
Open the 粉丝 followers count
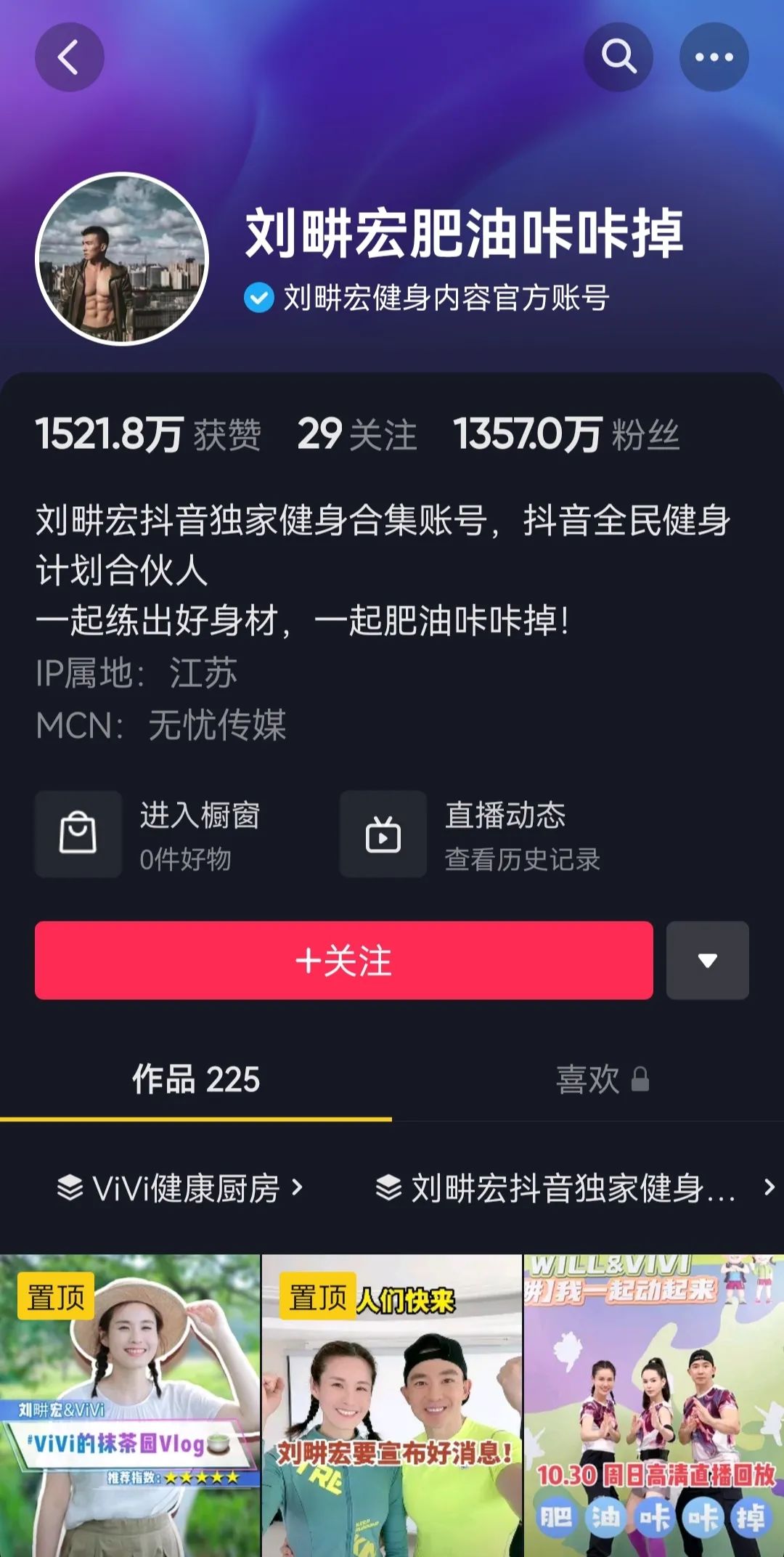coord(566,434)
